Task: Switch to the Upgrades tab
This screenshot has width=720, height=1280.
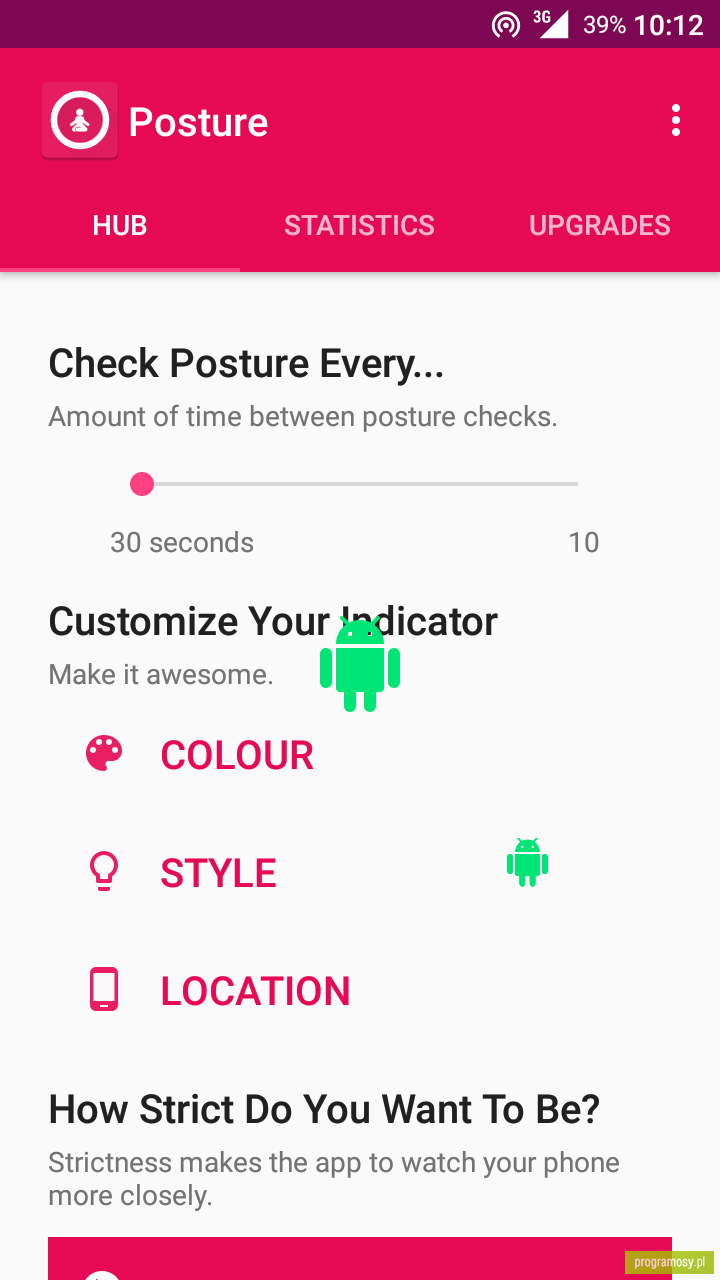Action: click(600, 225)
